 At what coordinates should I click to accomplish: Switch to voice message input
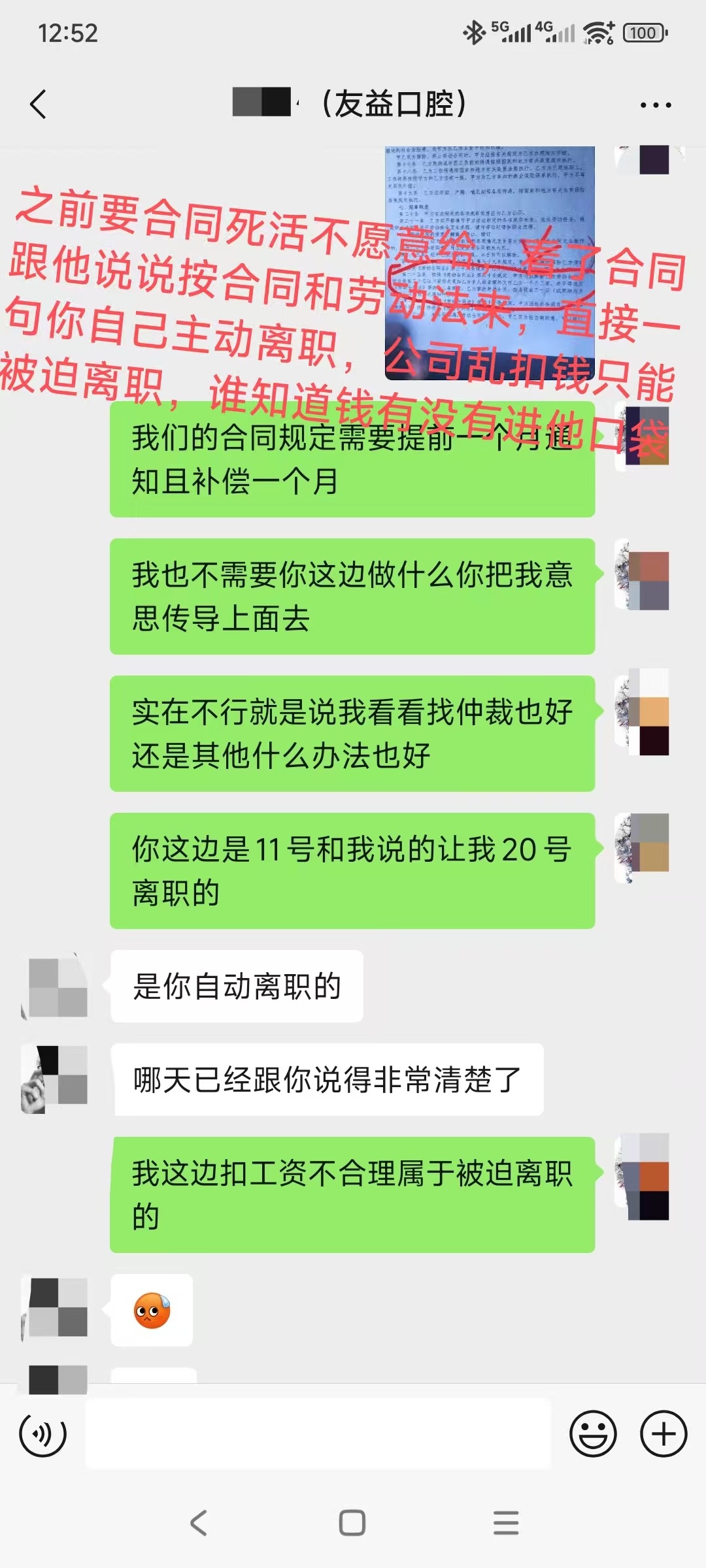pos(43,1434)
